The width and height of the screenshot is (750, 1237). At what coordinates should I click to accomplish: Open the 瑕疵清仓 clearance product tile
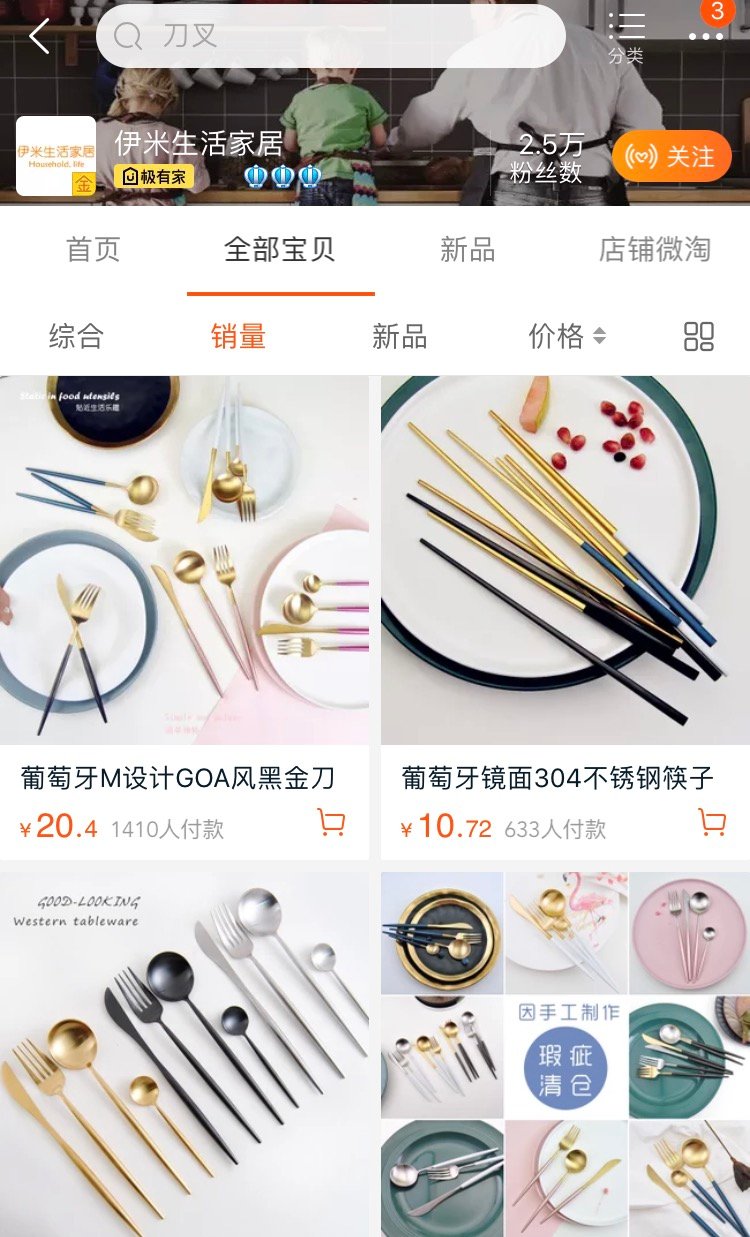click(x=565, y=1055)
